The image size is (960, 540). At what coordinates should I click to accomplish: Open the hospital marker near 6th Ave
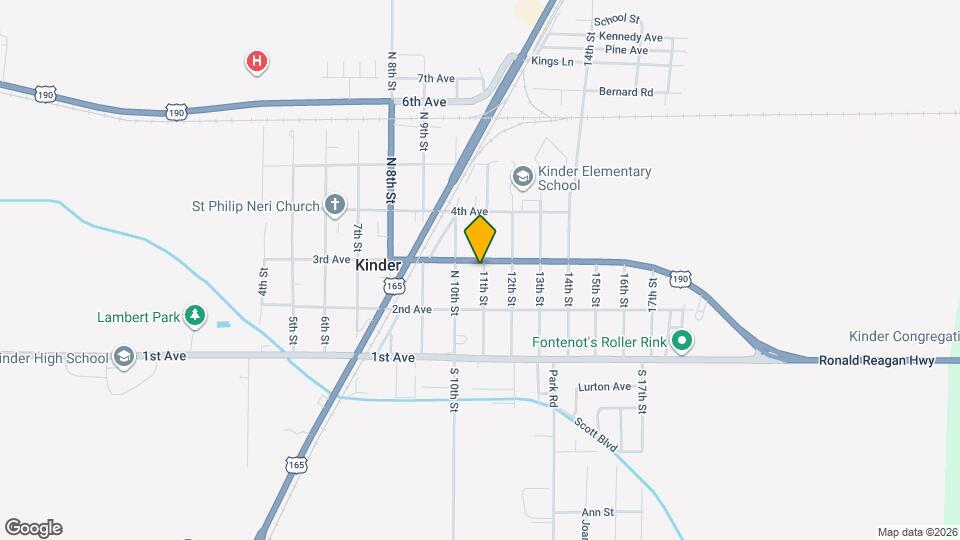click(257, 63)
